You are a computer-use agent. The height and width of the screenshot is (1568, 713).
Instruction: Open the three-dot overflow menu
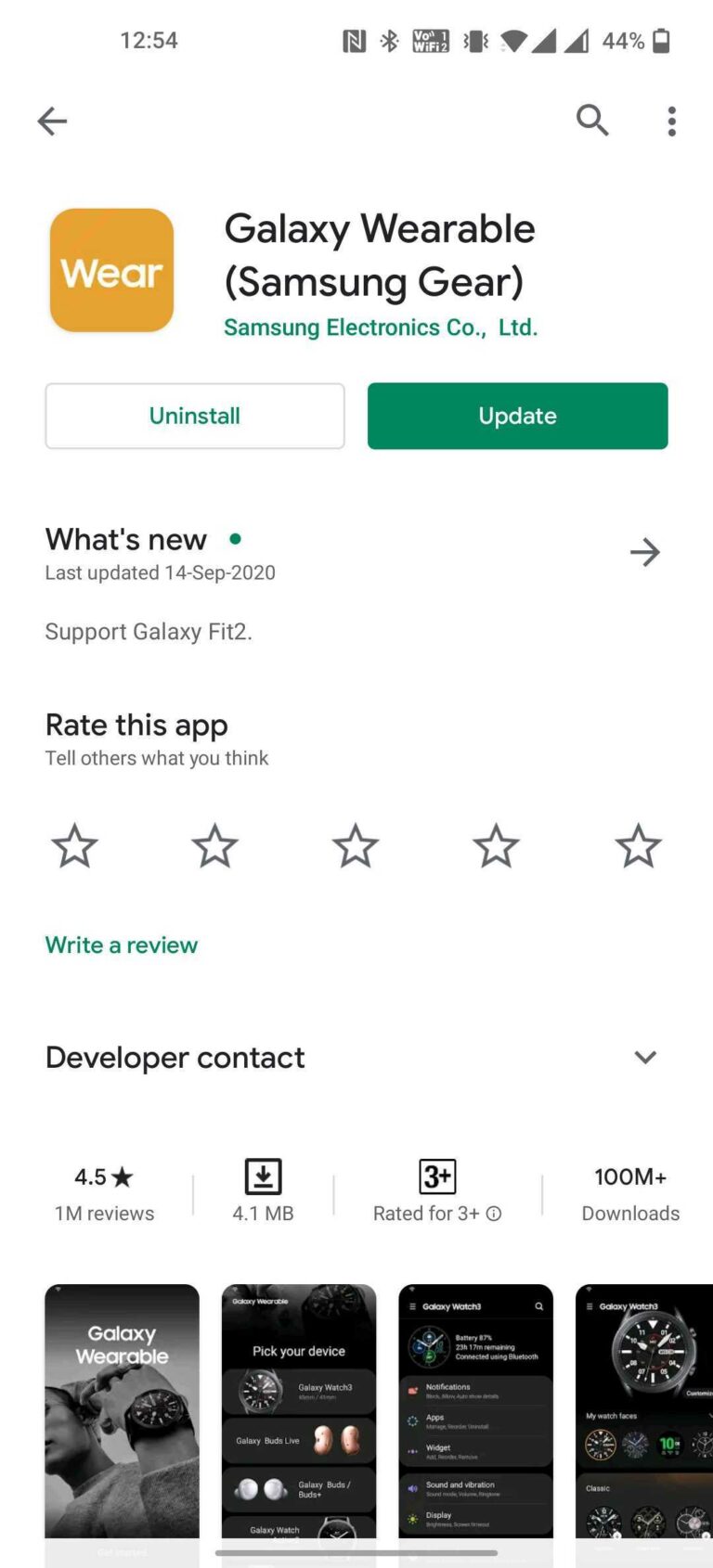click(x=671, y=121)
